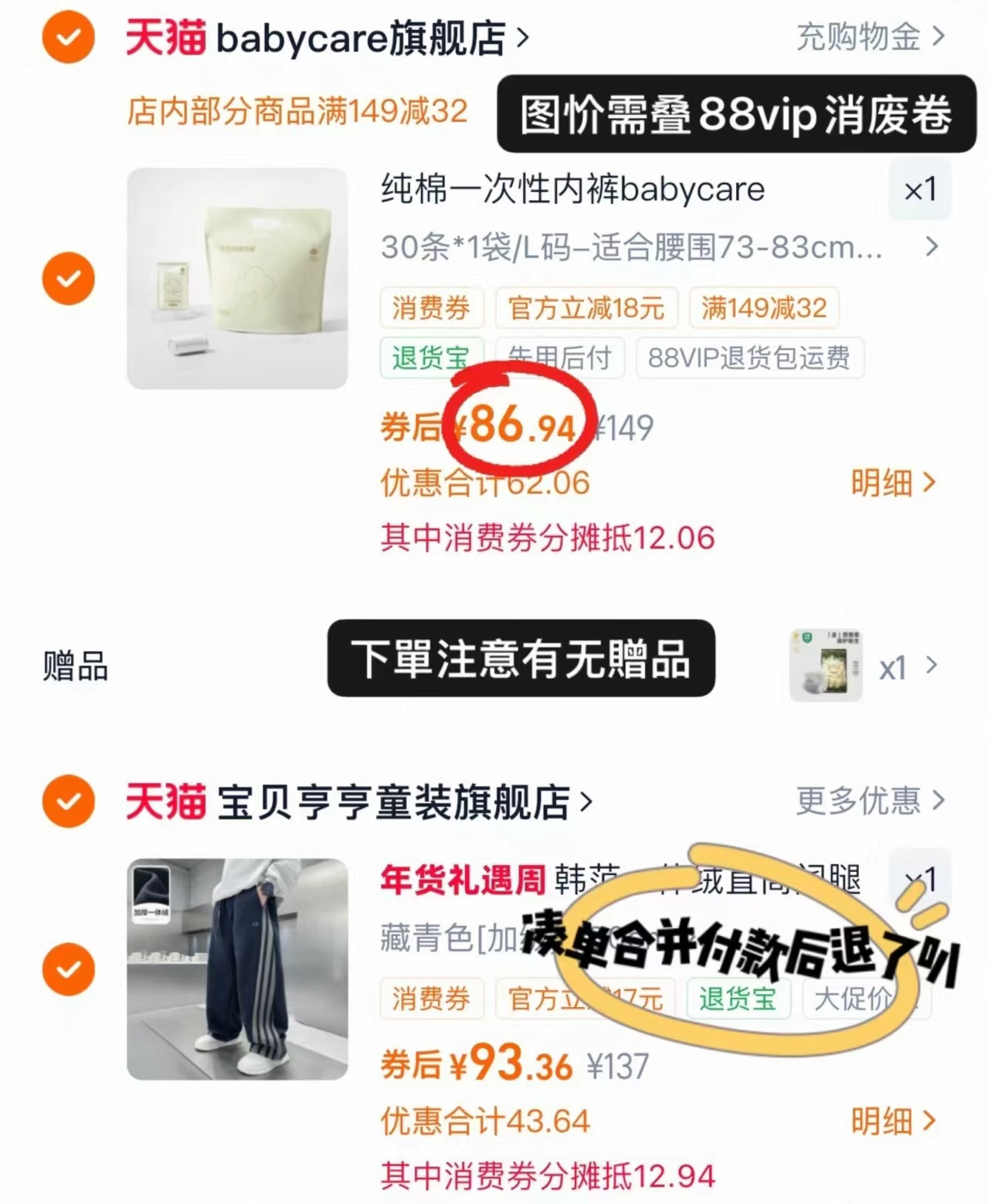Image resolution: width=988 pixels, height=1204 pixels.
Task: Click the 官方立减18元 badge
Action: coord(586,308)
